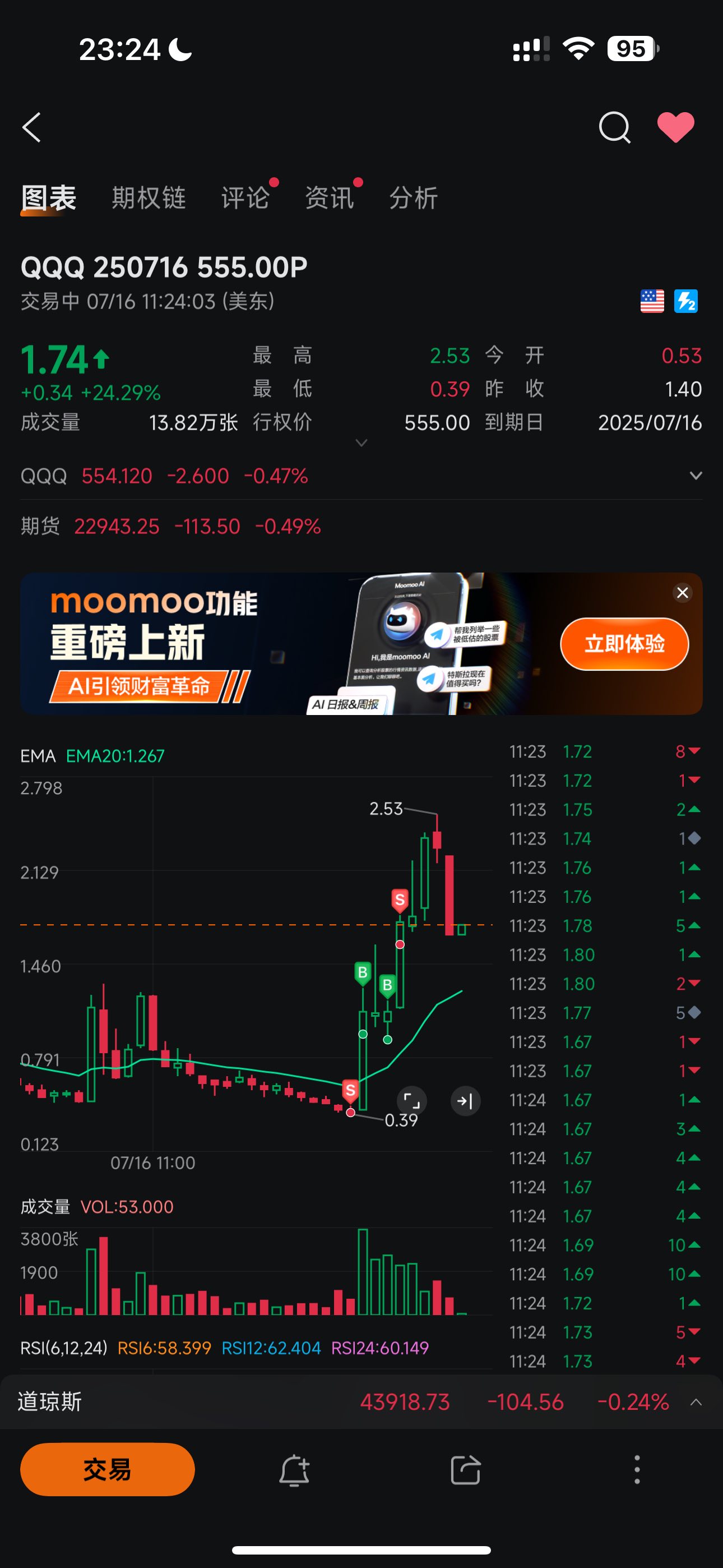Open the search magnifier icon
This screenshot has width=723, height=1568.
click(614, 127)
